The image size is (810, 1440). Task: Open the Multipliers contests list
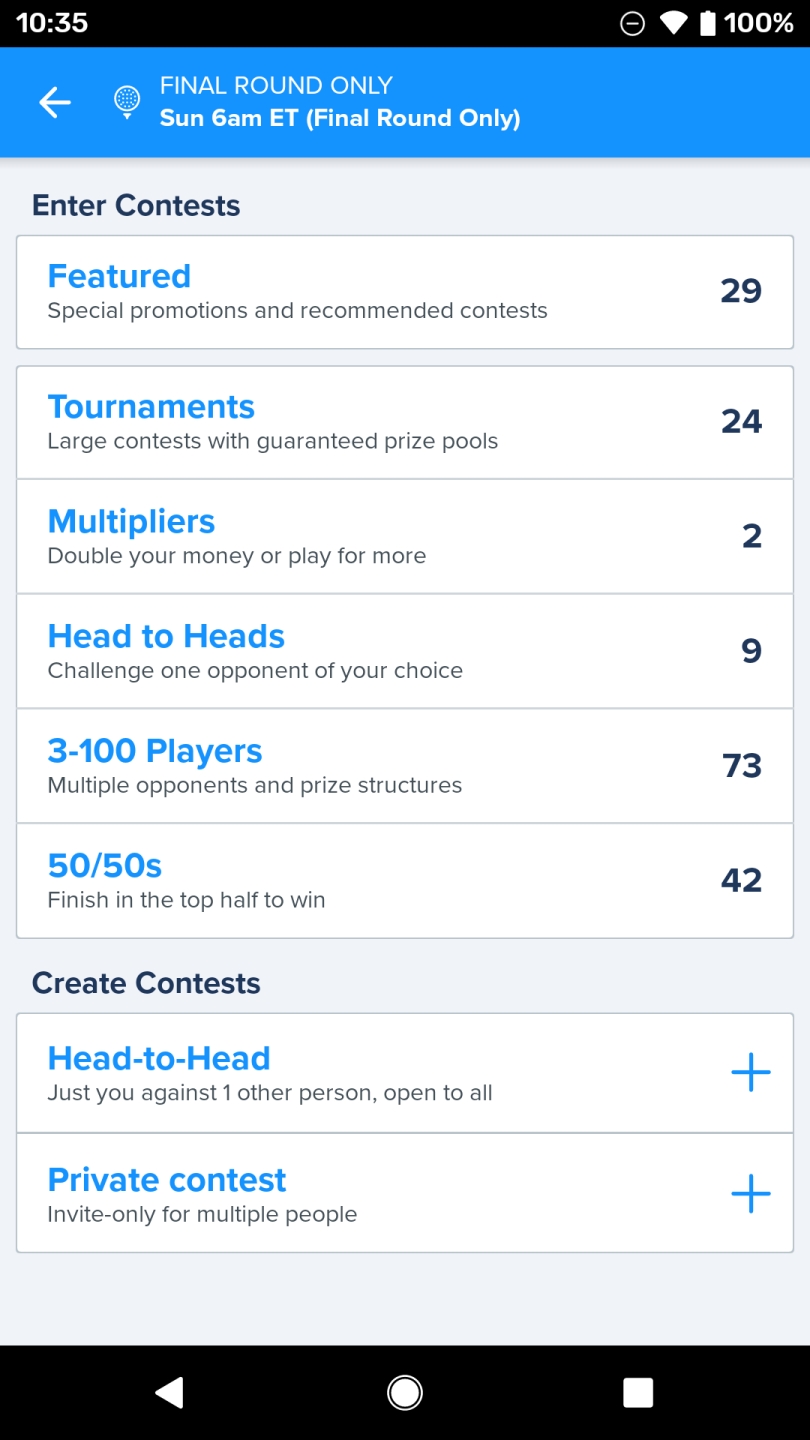click(405, 537)
